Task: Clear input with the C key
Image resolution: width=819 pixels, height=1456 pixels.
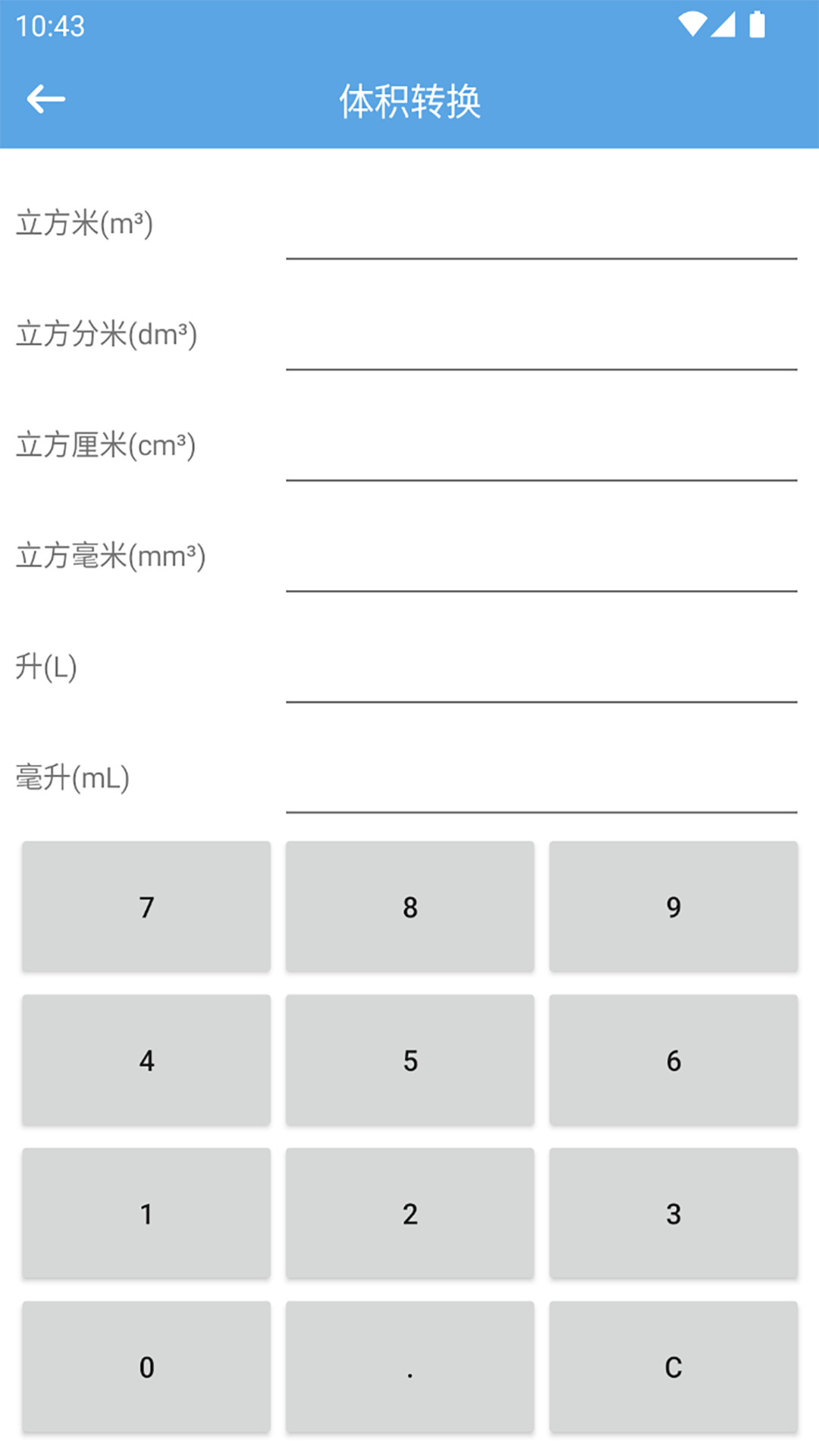Action: [x=673, y=1367]
